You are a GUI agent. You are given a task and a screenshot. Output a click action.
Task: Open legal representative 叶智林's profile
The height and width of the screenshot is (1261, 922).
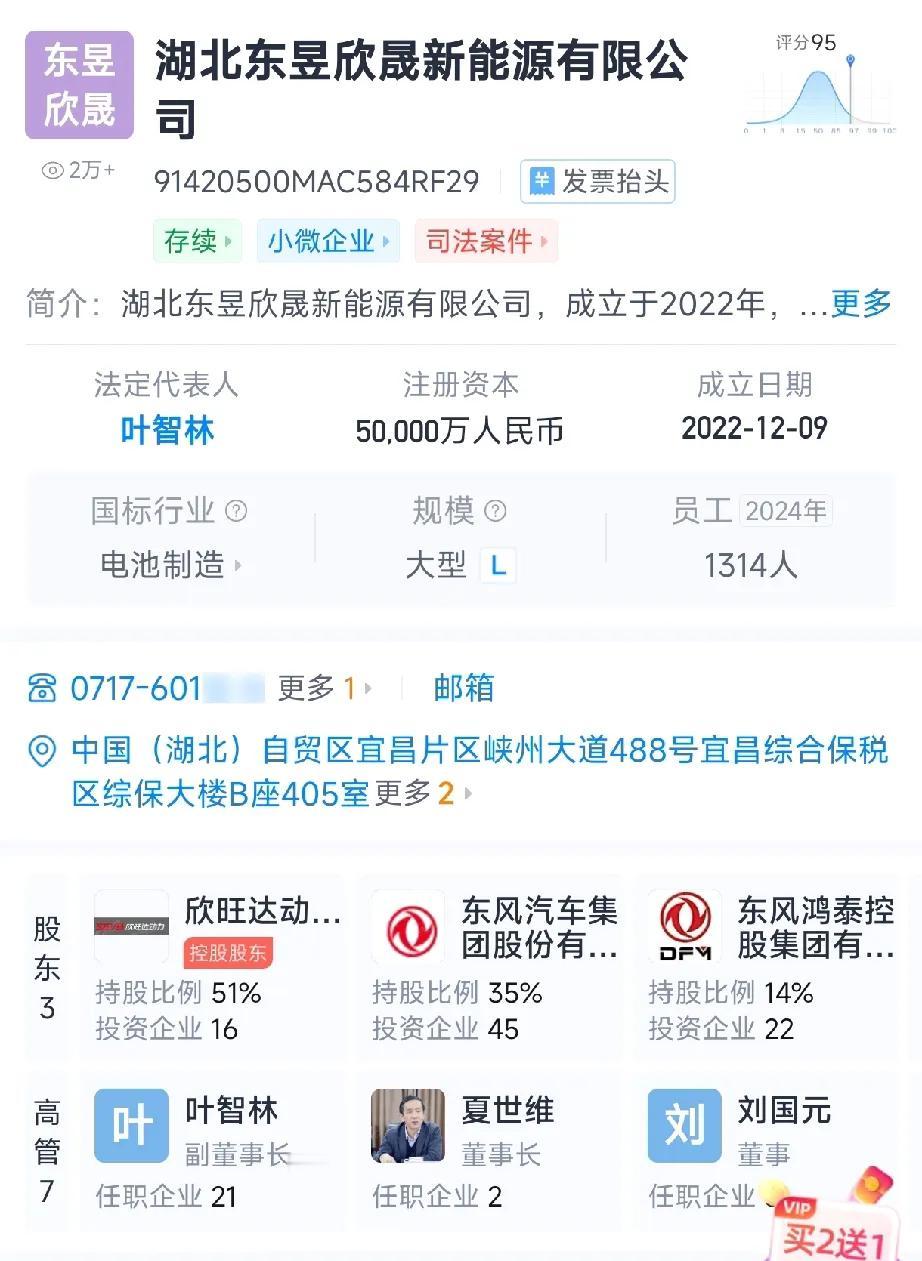click(167, 431)
